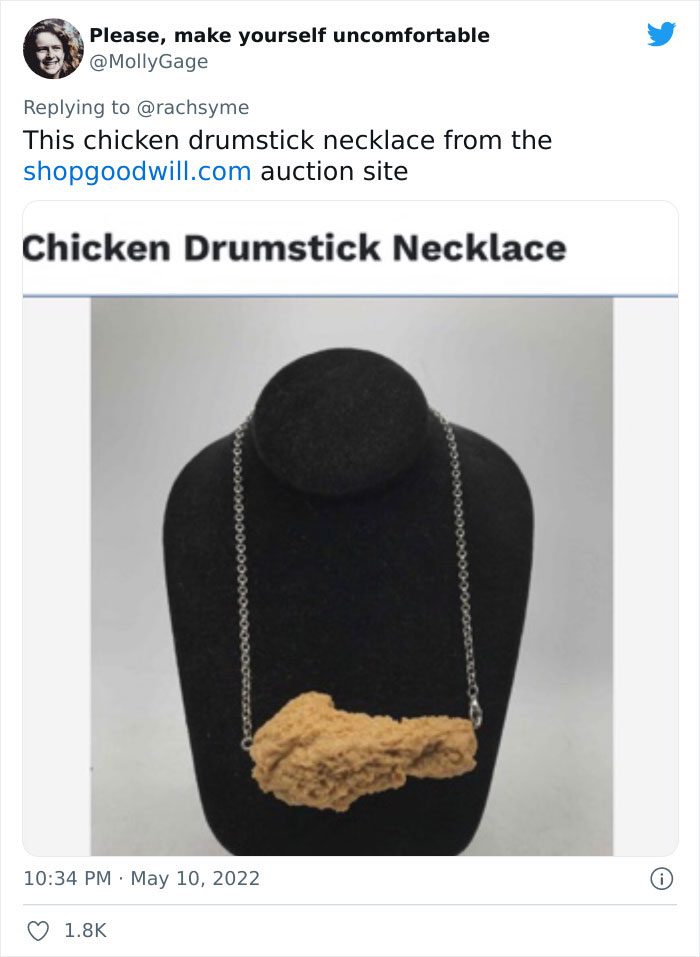Visit the shopgoodwill.com link
This screenshot has height=957, width=700.
[x=137, y=171]
